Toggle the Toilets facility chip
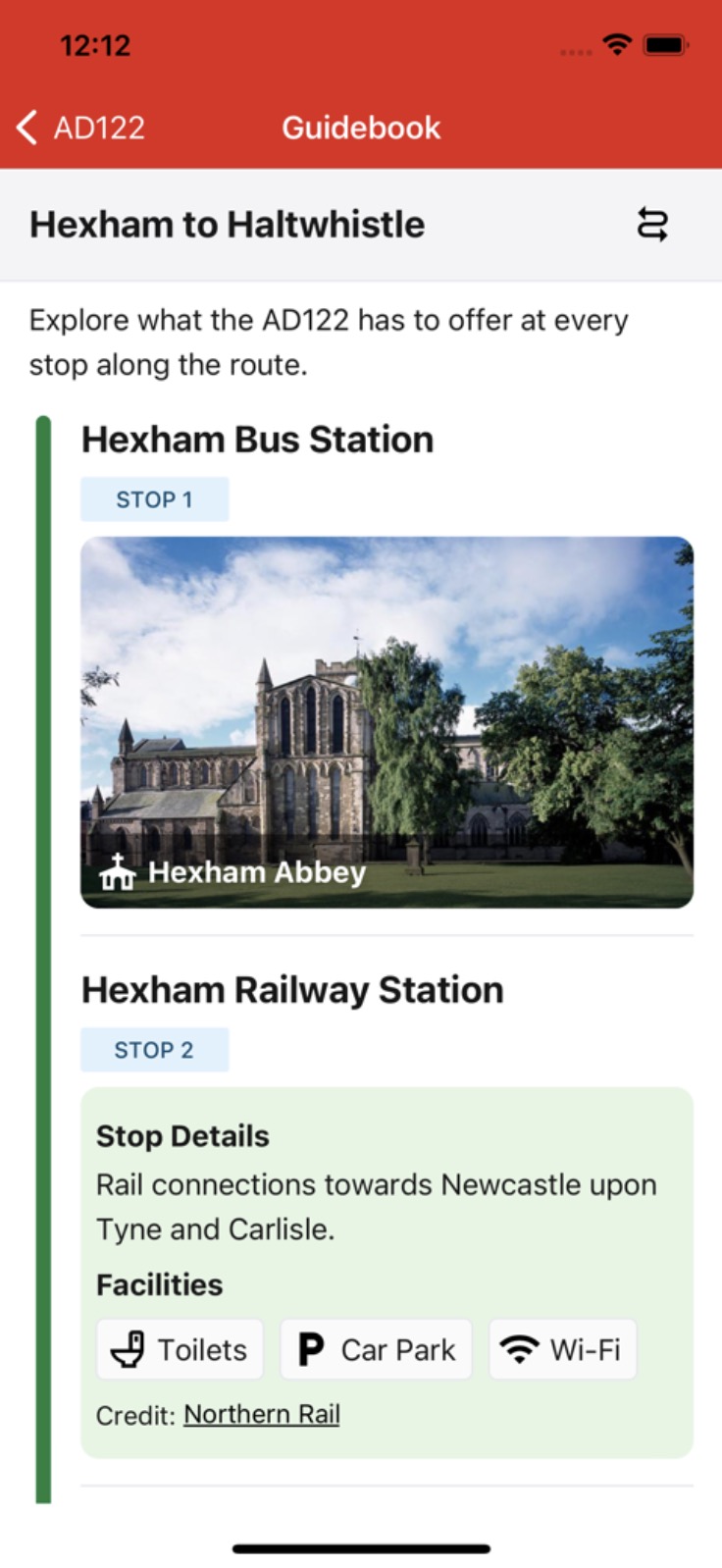The image size is (722, 1568). 180,1348
